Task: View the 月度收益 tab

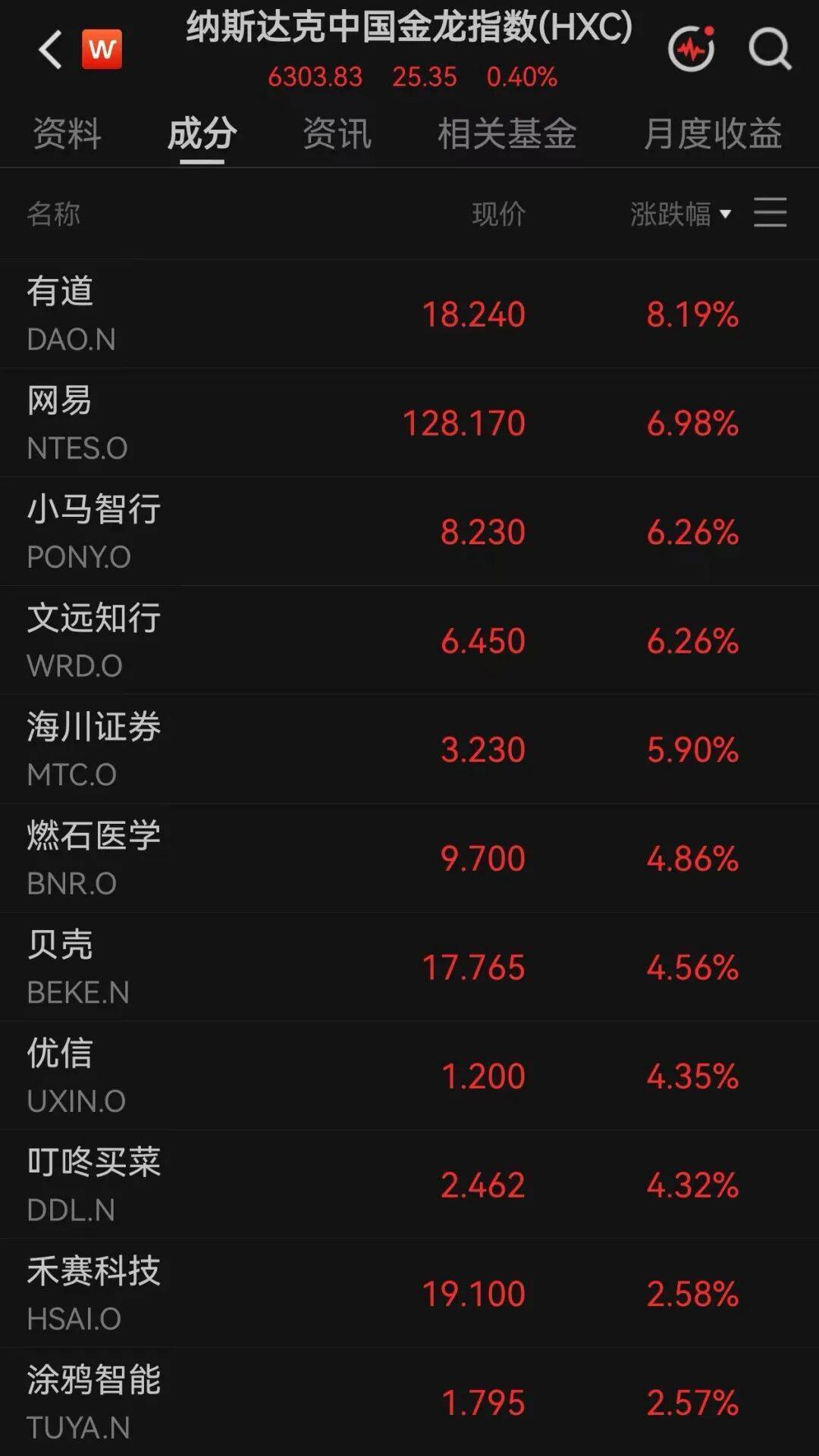Action: [x=712, y=134]
